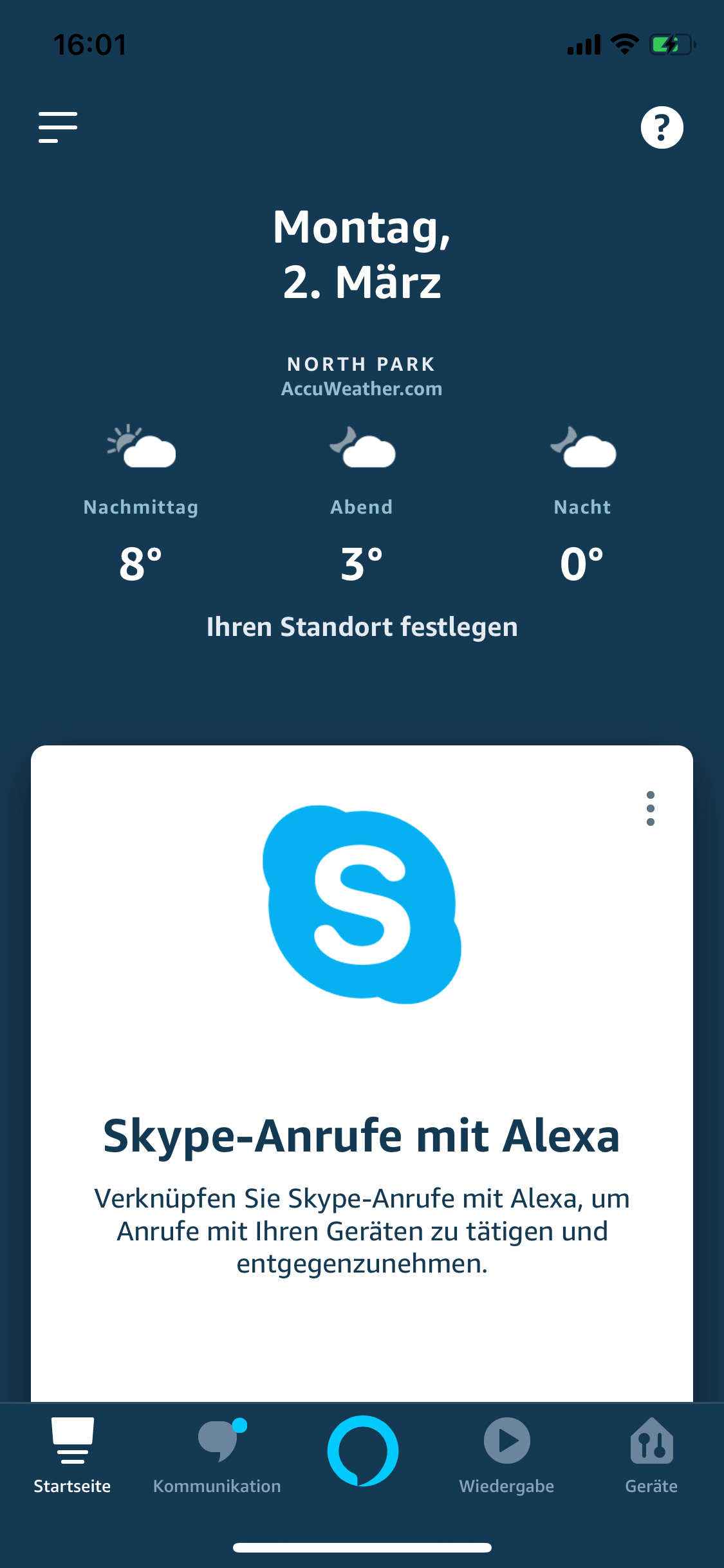Open the Geräte devices icon
Viewport: 724px width, 1568px height.
[x=651, y=1442]
